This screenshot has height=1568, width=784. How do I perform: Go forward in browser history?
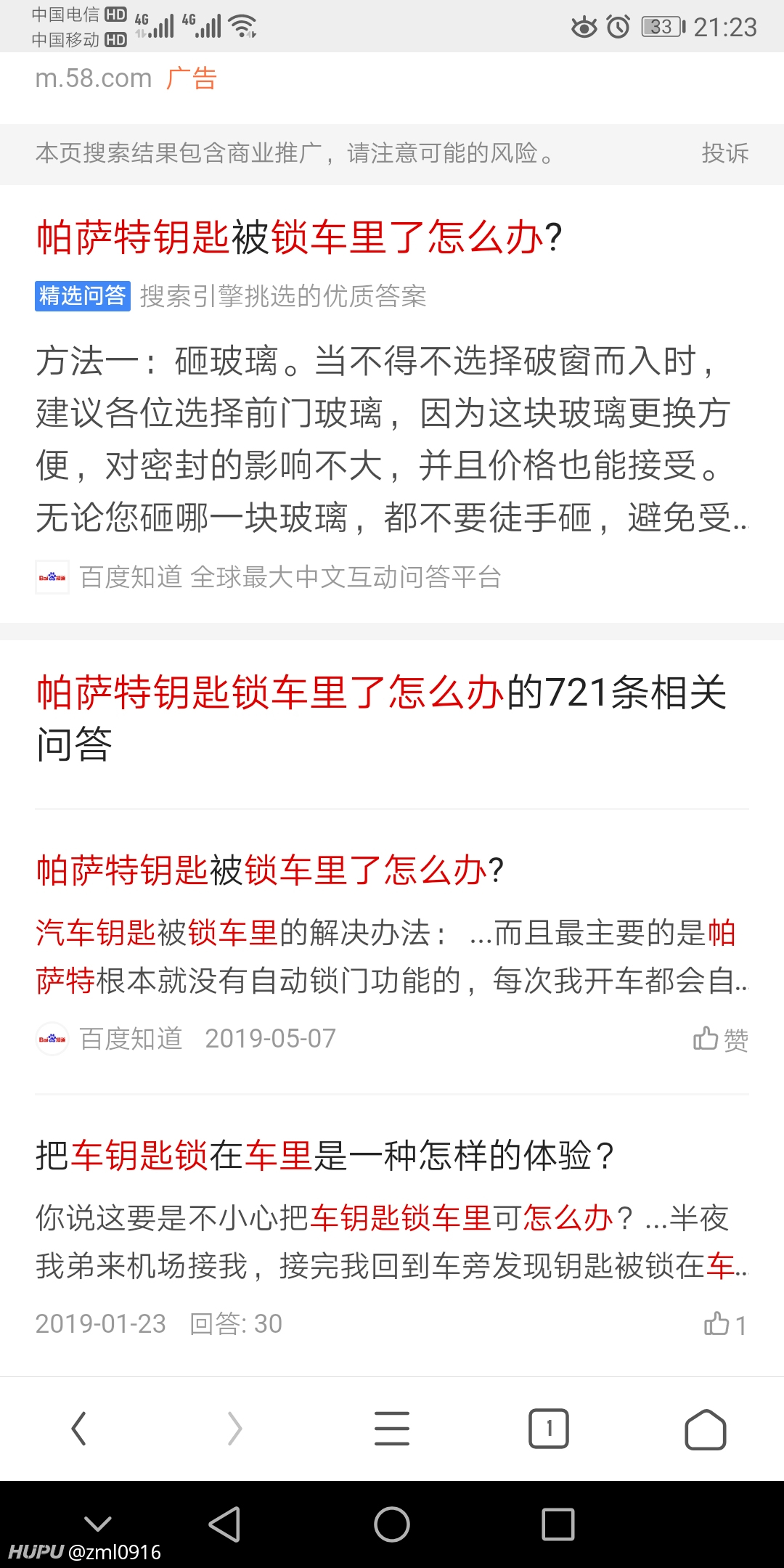click(234, 1429)
